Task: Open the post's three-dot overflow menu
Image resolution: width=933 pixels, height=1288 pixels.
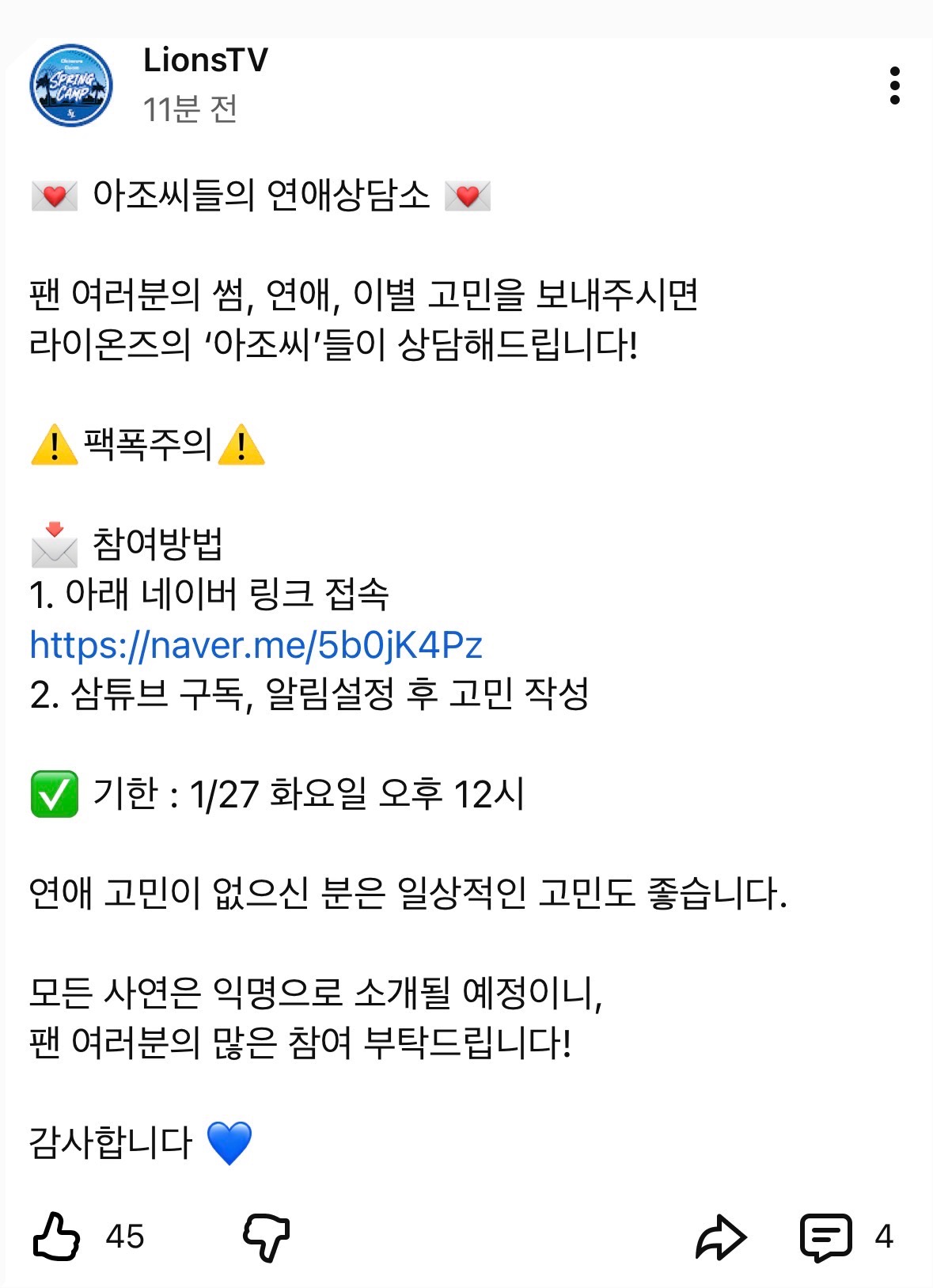Action: [x=895, y=85]
